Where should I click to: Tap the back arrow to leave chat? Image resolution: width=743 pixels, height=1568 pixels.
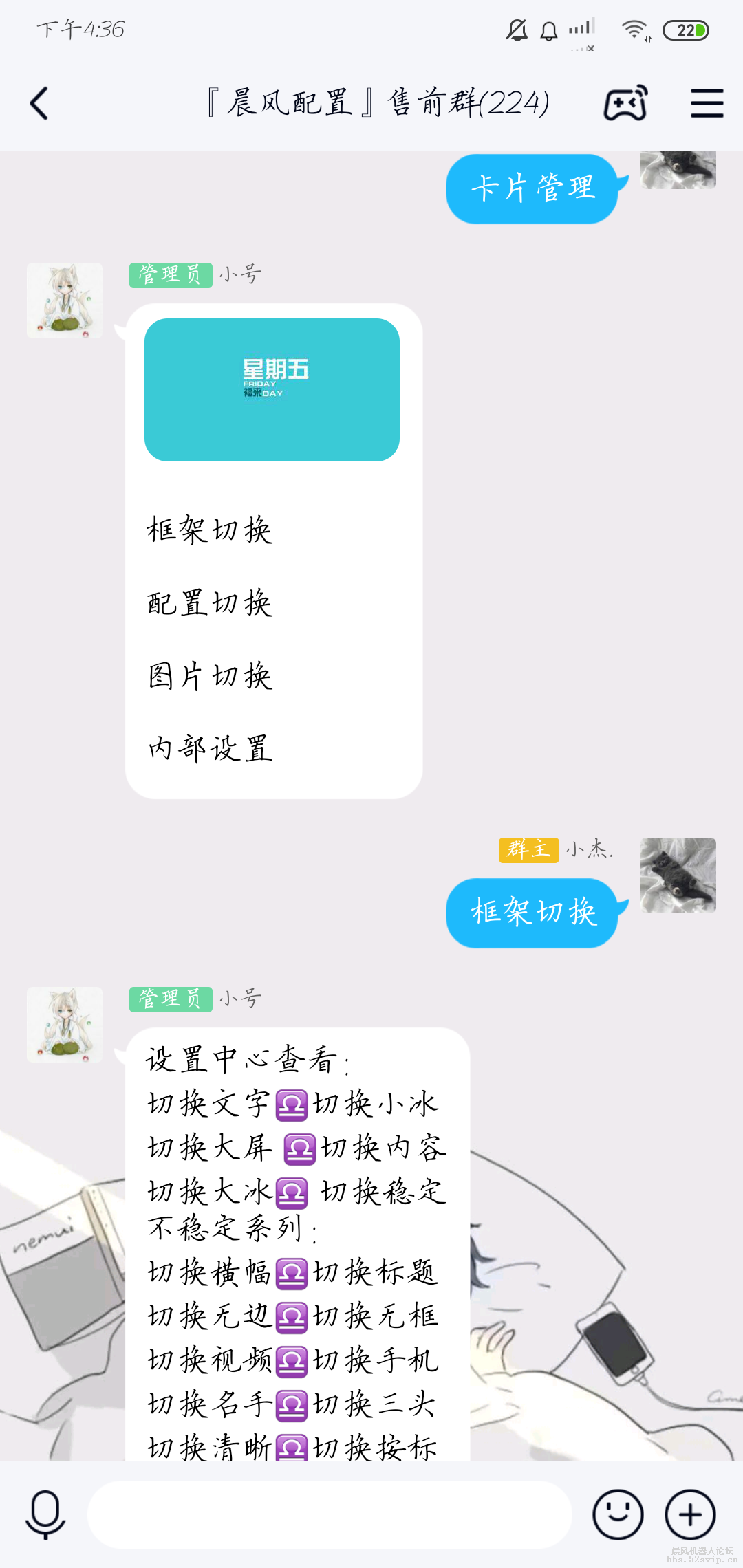coord(39,103)
